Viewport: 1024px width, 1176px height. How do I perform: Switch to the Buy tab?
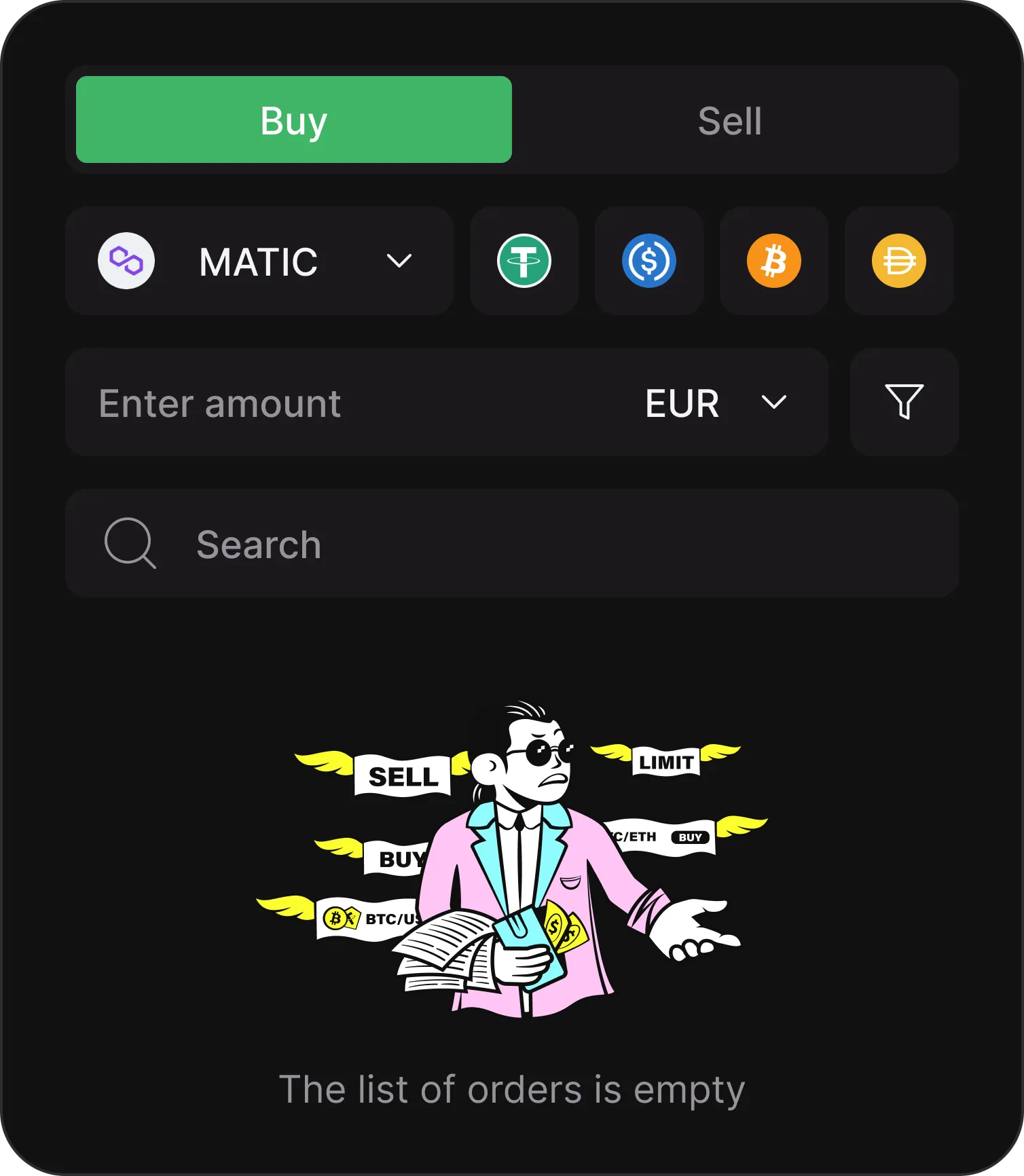[293, 120]
